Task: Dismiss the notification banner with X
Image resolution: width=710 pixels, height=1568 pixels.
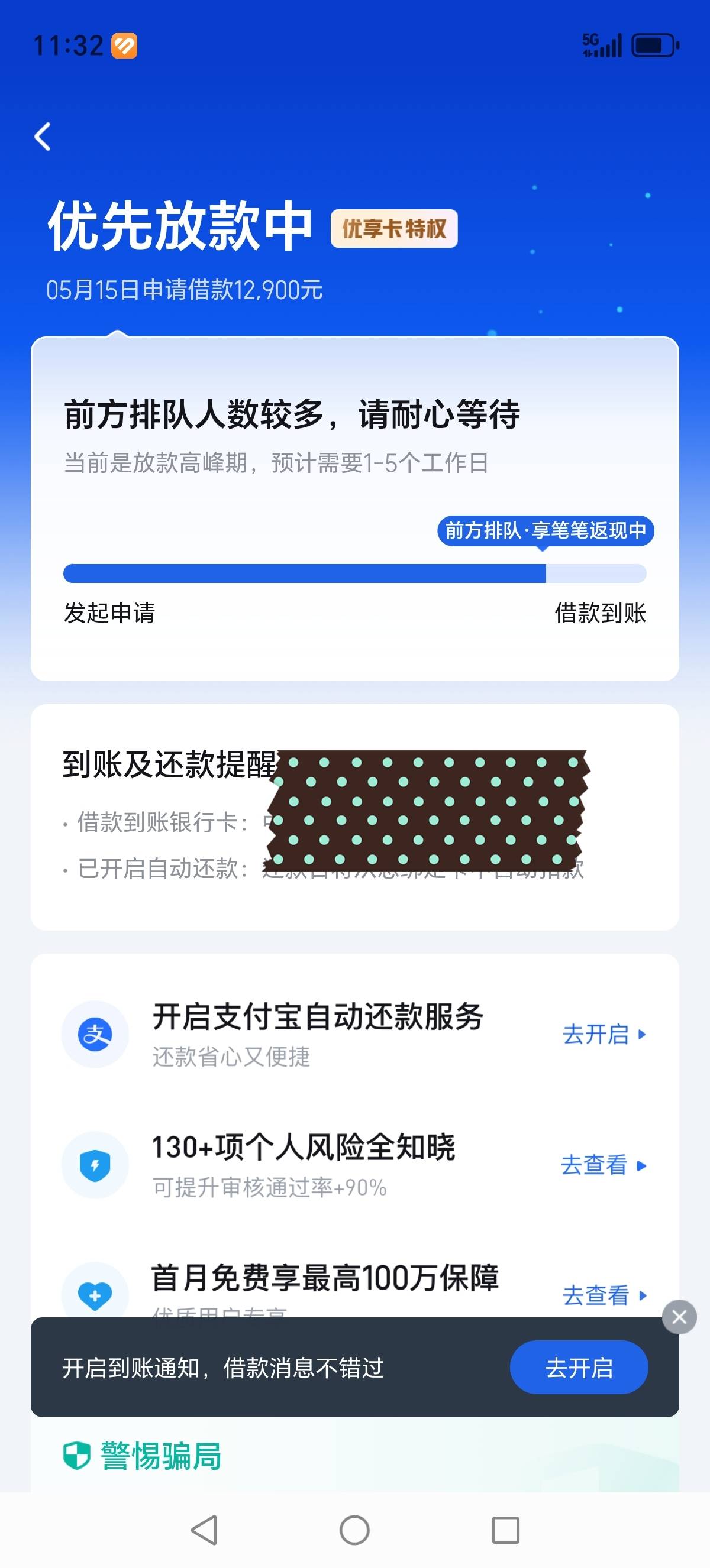Action: [679, 1317]
